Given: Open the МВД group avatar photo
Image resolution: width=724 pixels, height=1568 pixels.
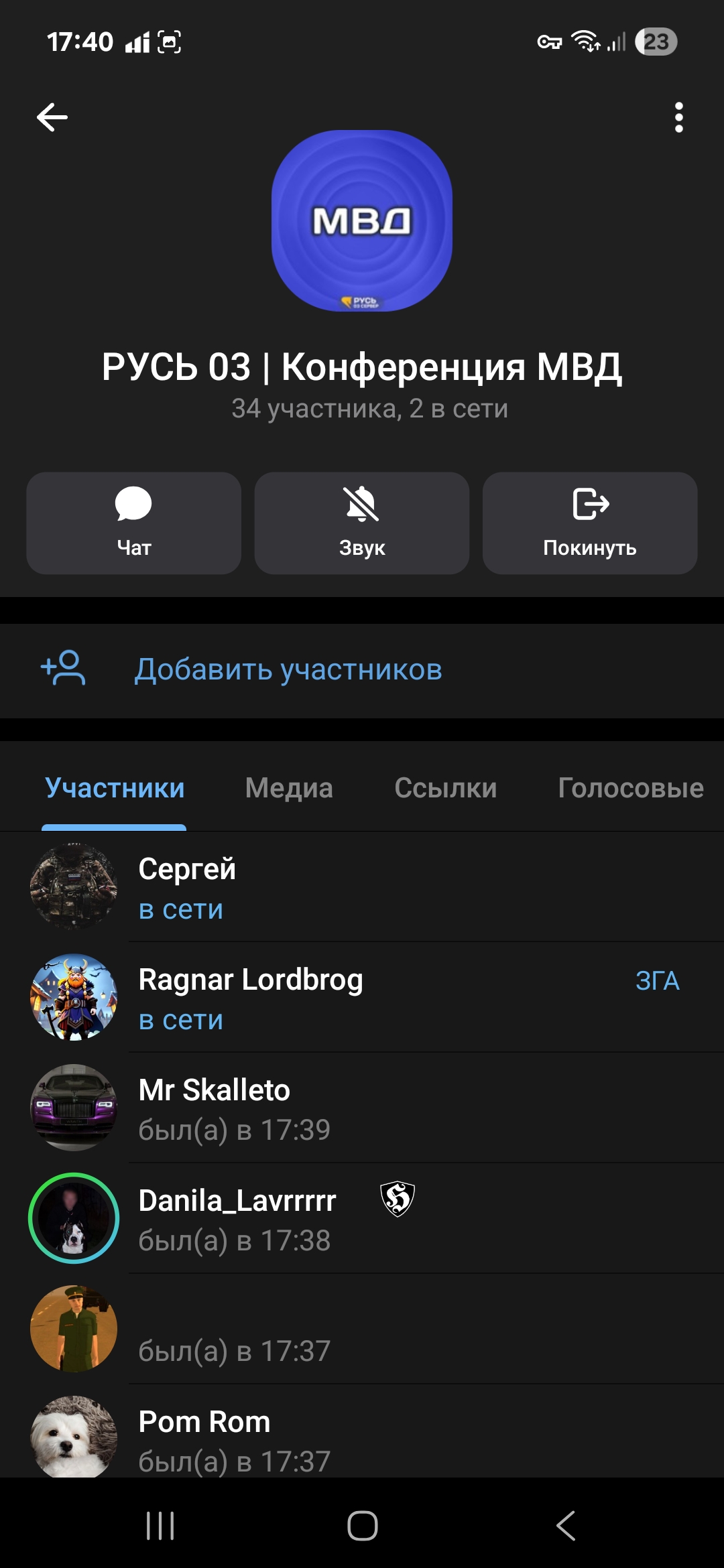Looking at the screenshot, I should pyautogui.click(x=362, y=220).
